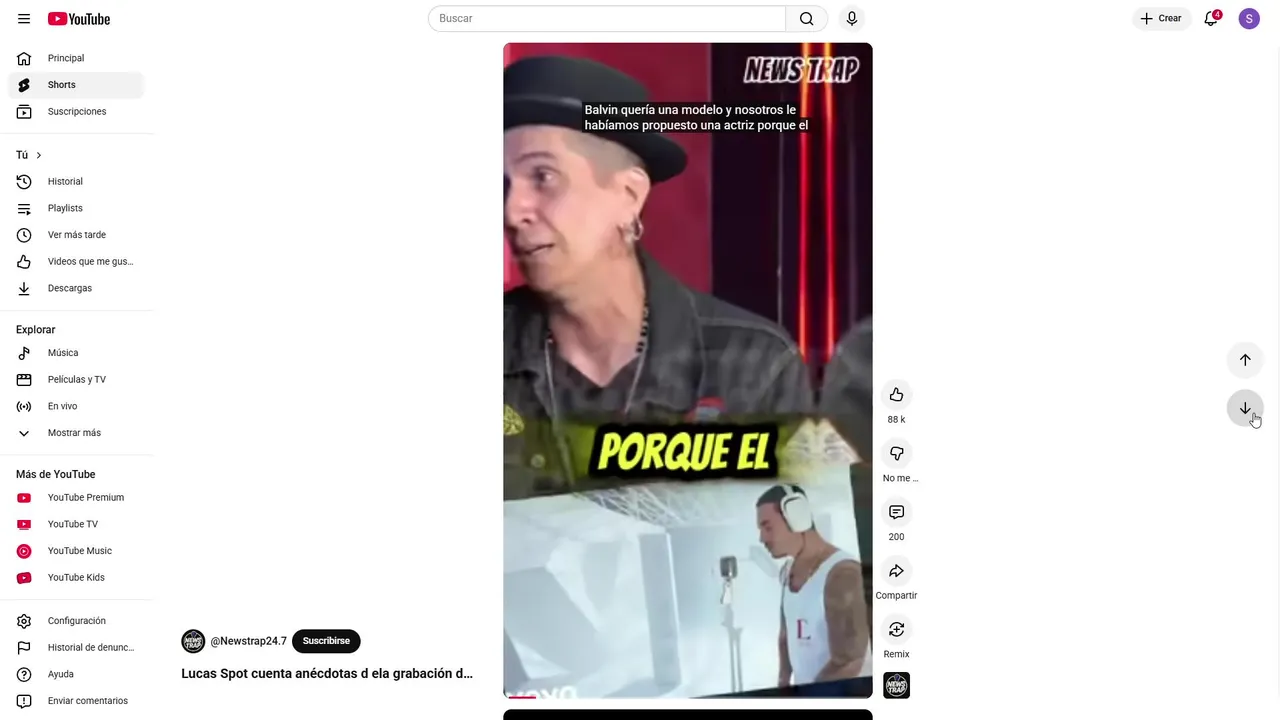Open the comments with 200 count
Screen dimensions: 1280x720
point(896,512)
